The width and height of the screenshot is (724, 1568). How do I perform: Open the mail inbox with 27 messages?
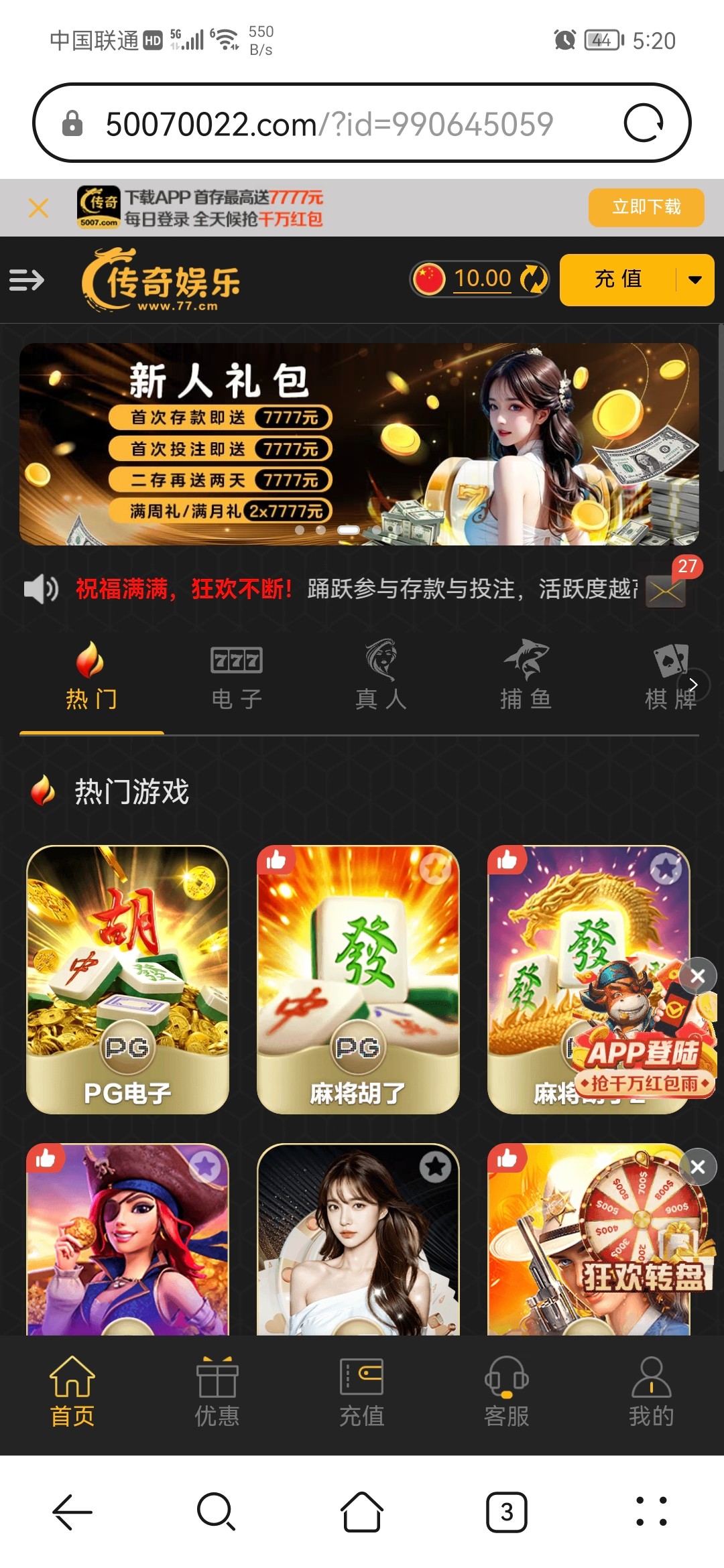coord(665,591)
